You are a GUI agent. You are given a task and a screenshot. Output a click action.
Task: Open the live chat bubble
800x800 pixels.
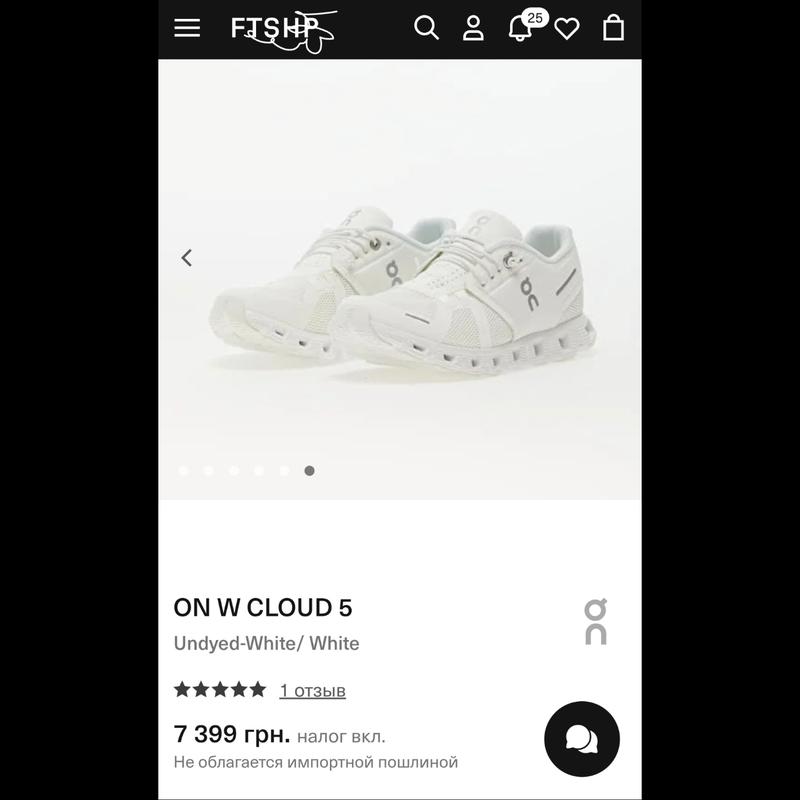coord(582,740)
